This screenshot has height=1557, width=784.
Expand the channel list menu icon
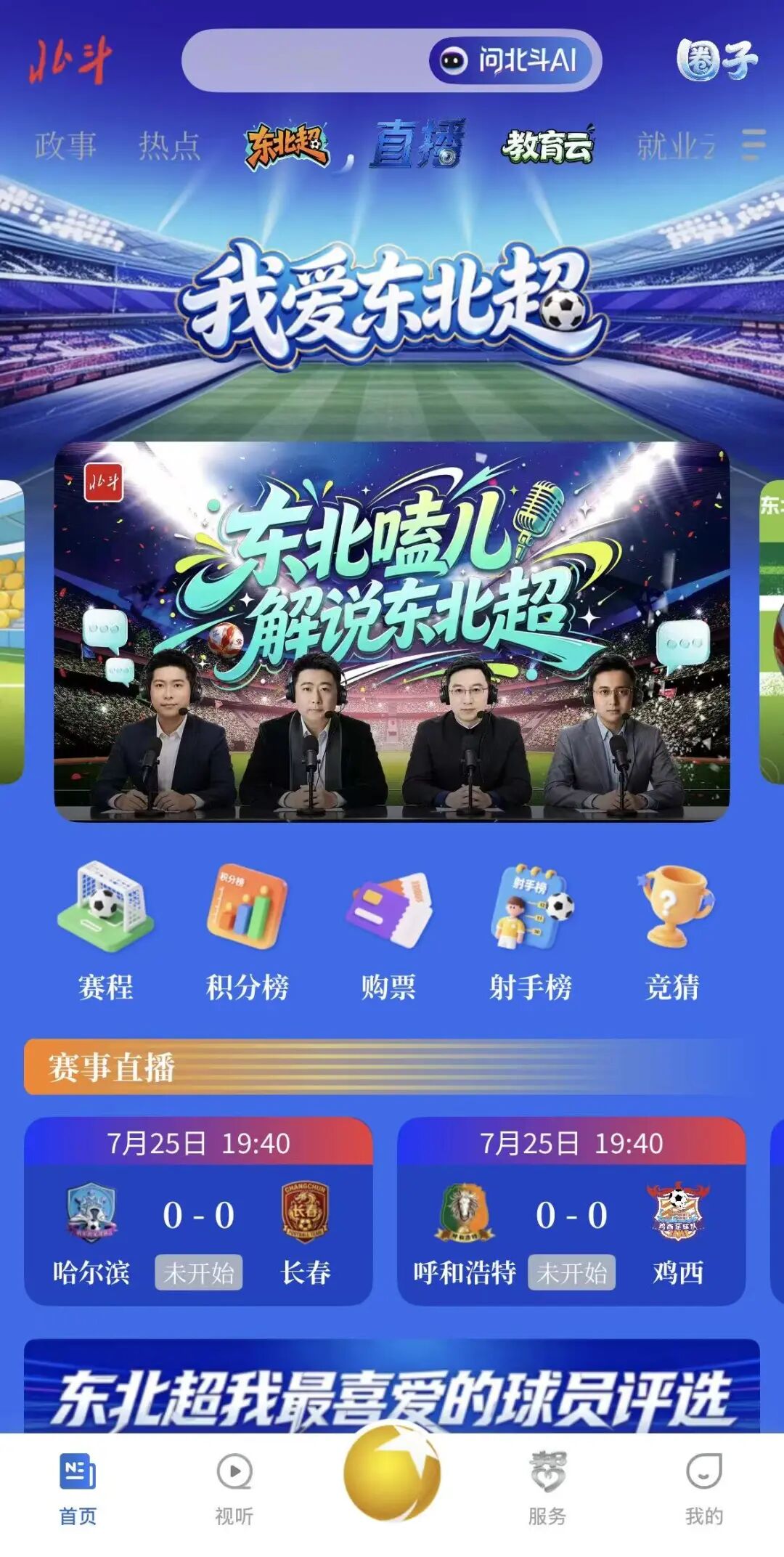(754, 145)
